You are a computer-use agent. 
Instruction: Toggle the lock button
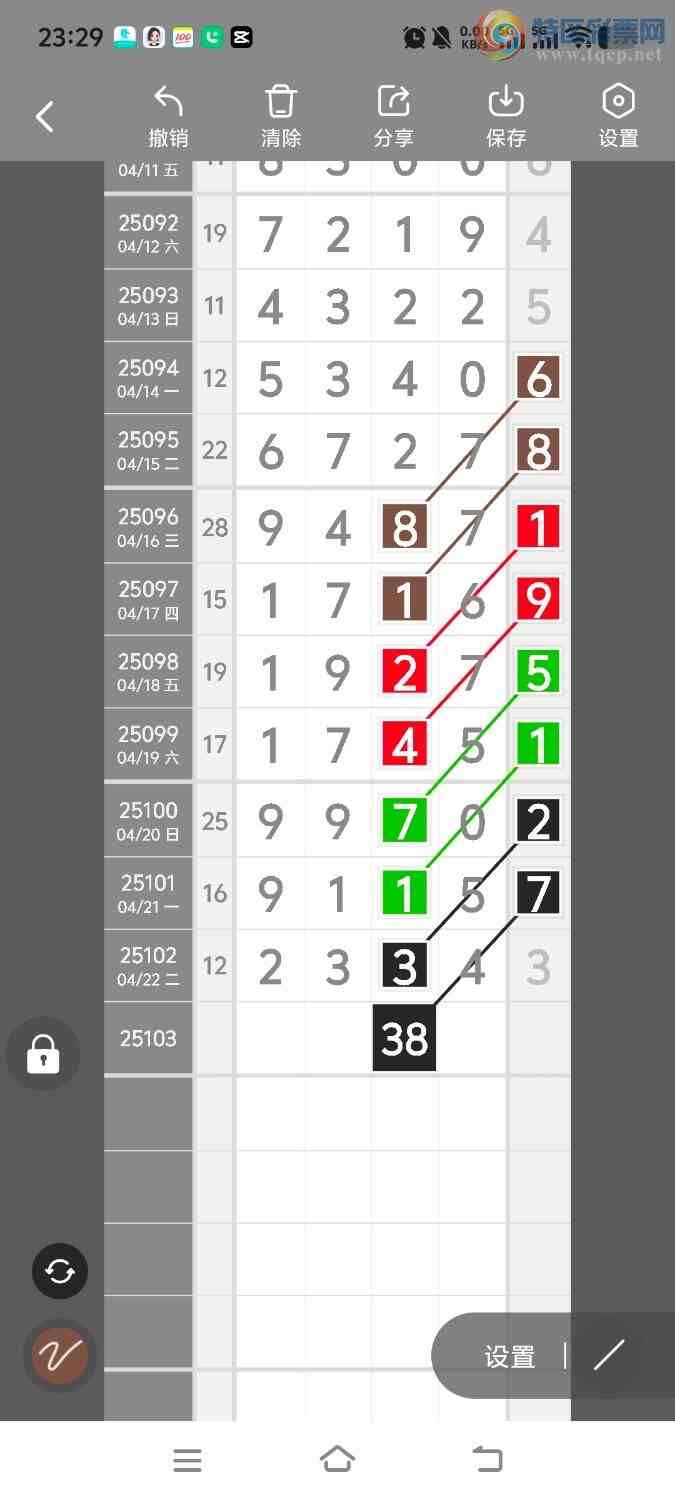(x=43, y=1053)
